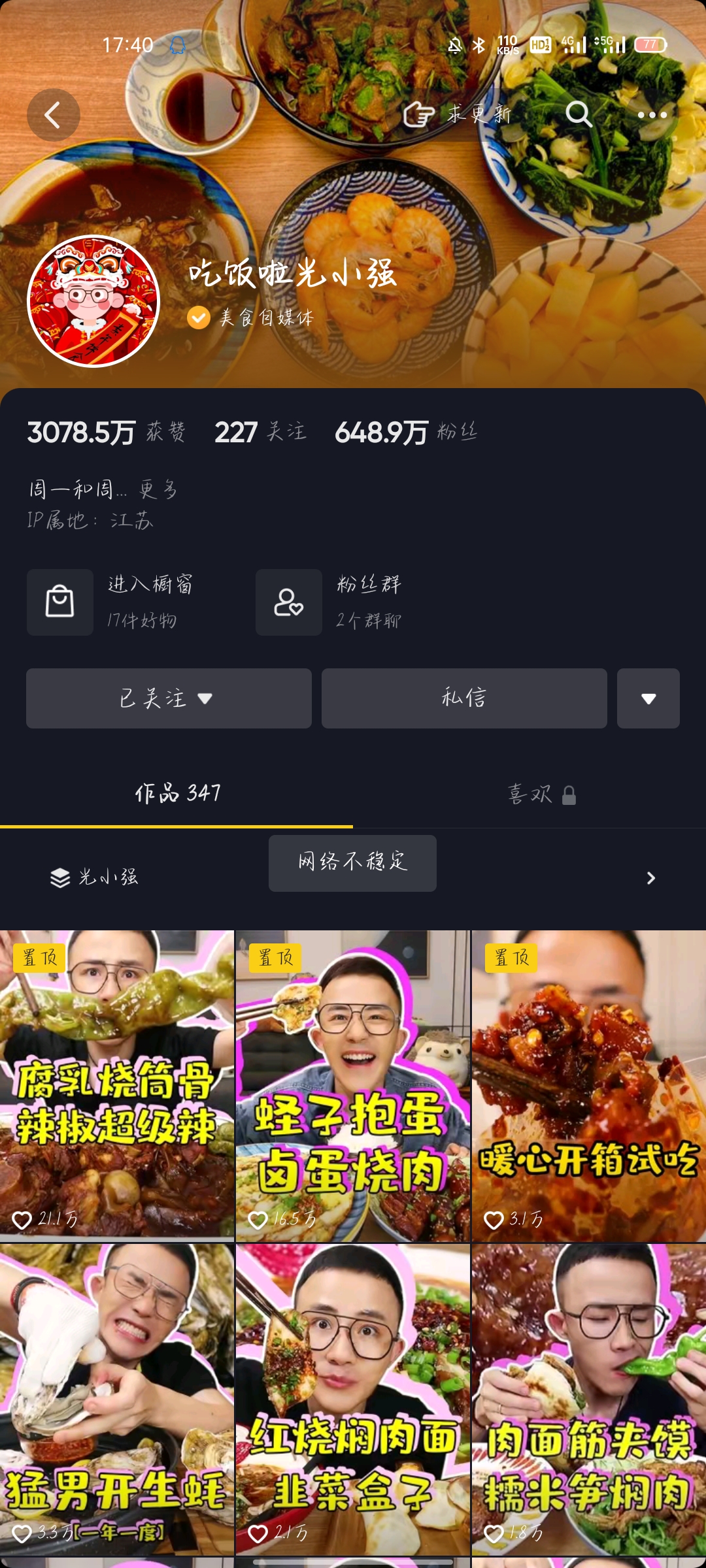Open the 已关注 follow-status dropdown

tap(168, 698)
